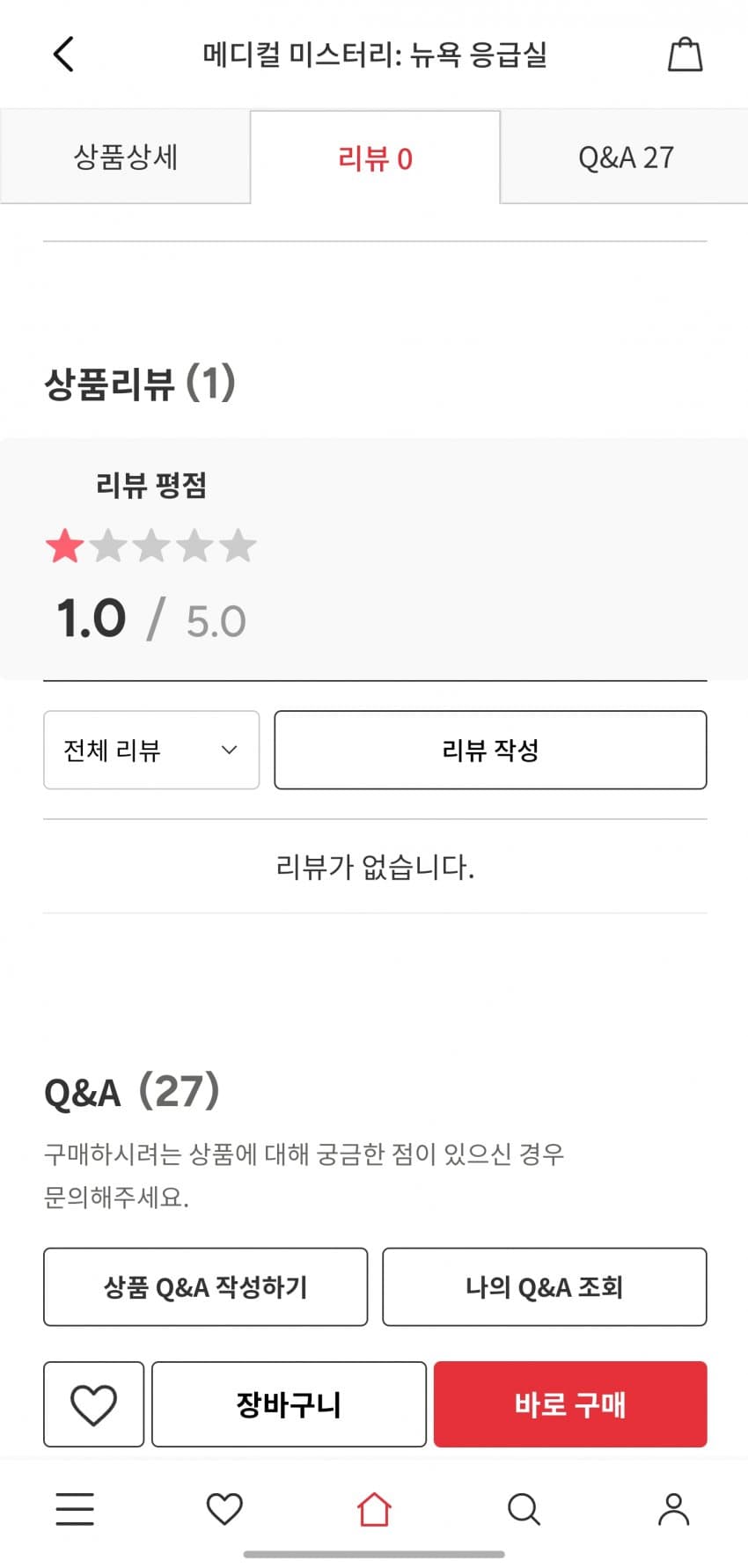748x1568 pixels.
Task: Open my profile from bottom navigation
Action: 673,1508
